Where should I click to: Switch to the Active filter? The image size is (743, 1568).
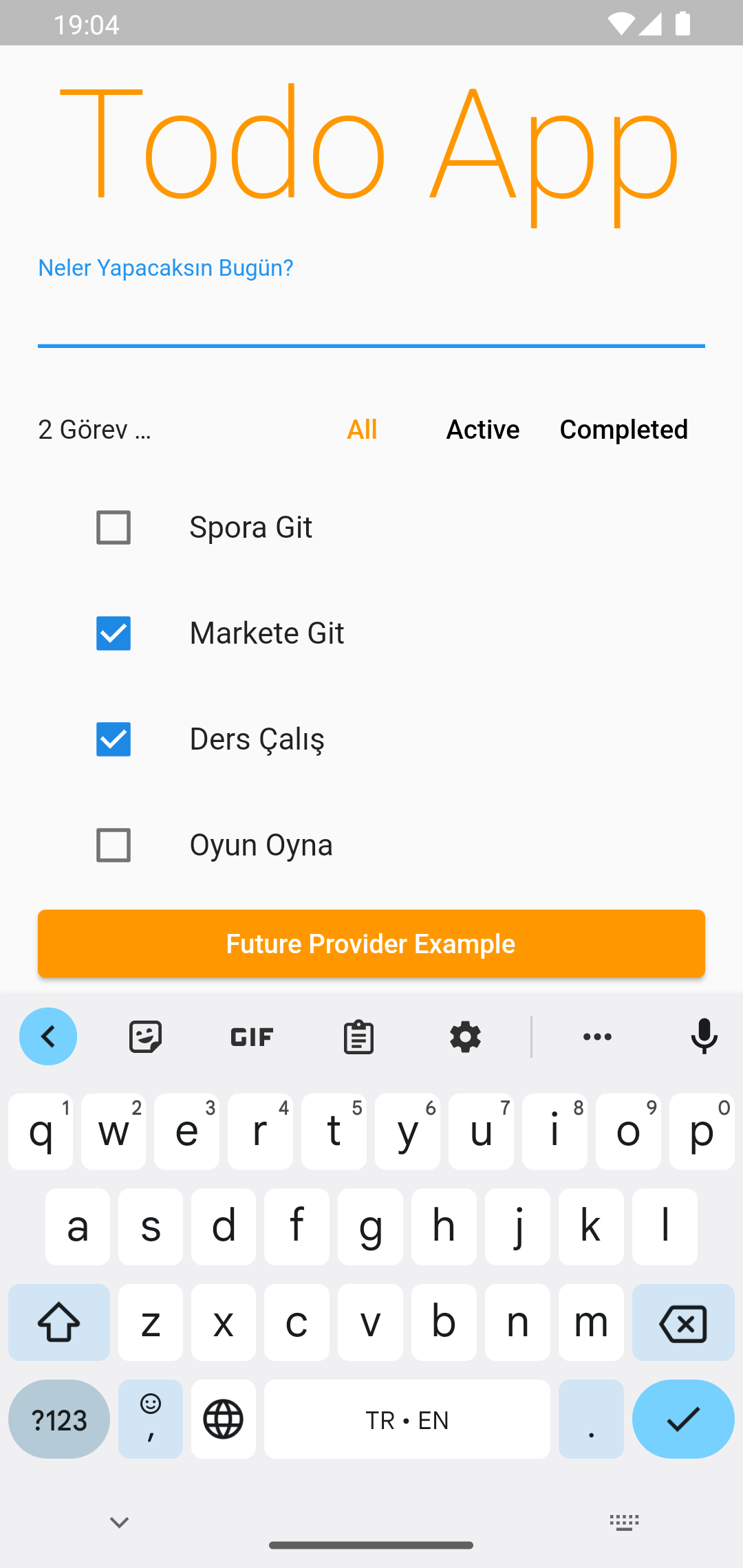tap(483, 429)
